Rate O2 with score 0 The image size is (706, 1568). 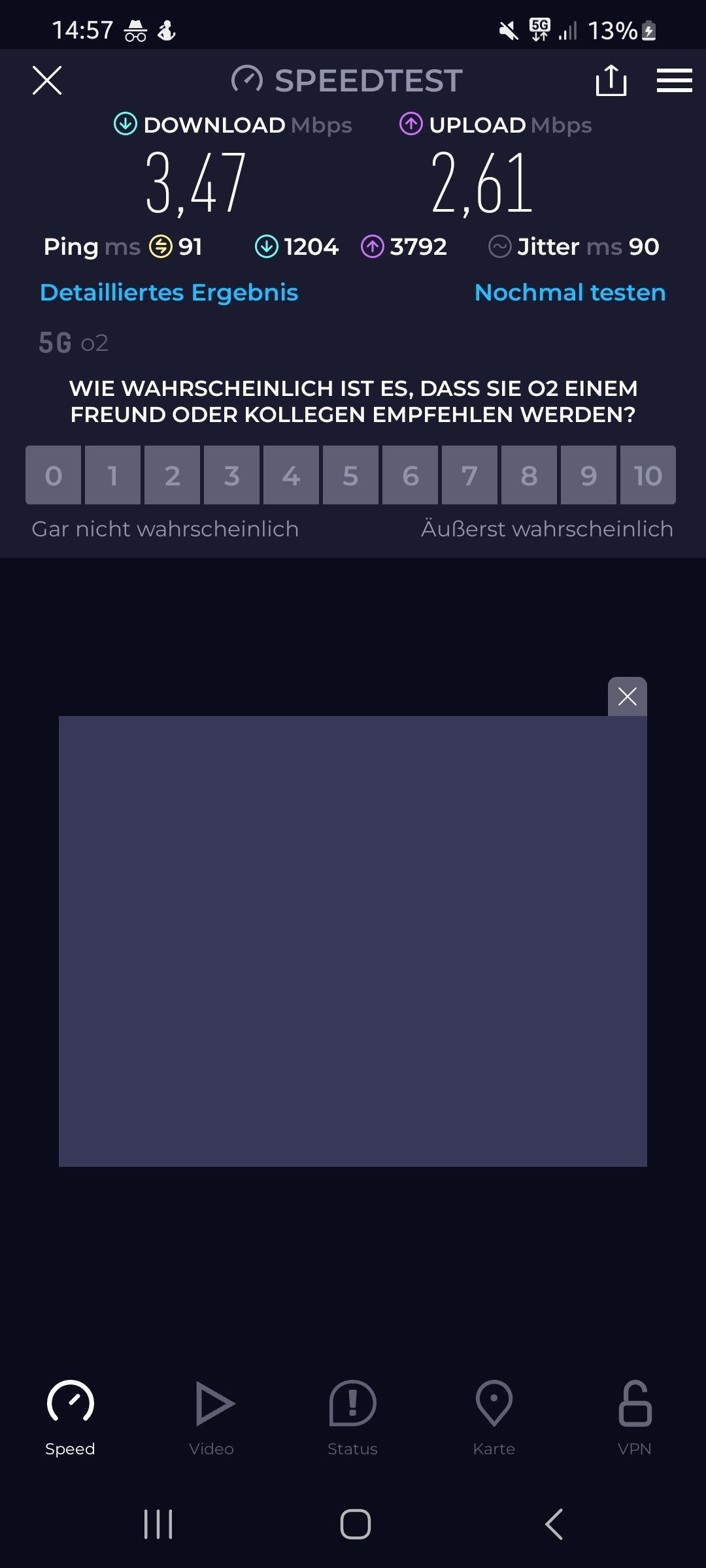pyautogui.click(x=54, y=475)
